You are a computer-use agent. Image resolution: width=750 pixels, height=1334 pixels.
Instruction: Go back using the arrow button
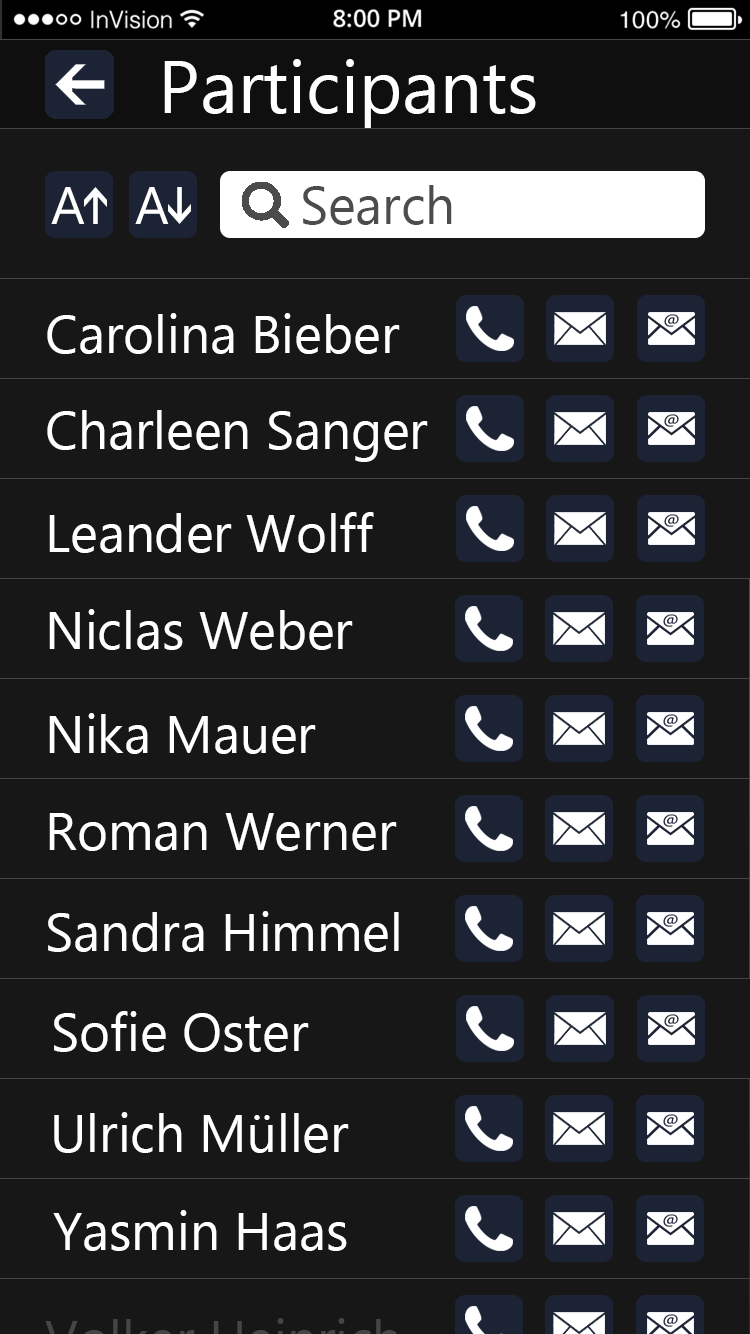coord(79,85)
